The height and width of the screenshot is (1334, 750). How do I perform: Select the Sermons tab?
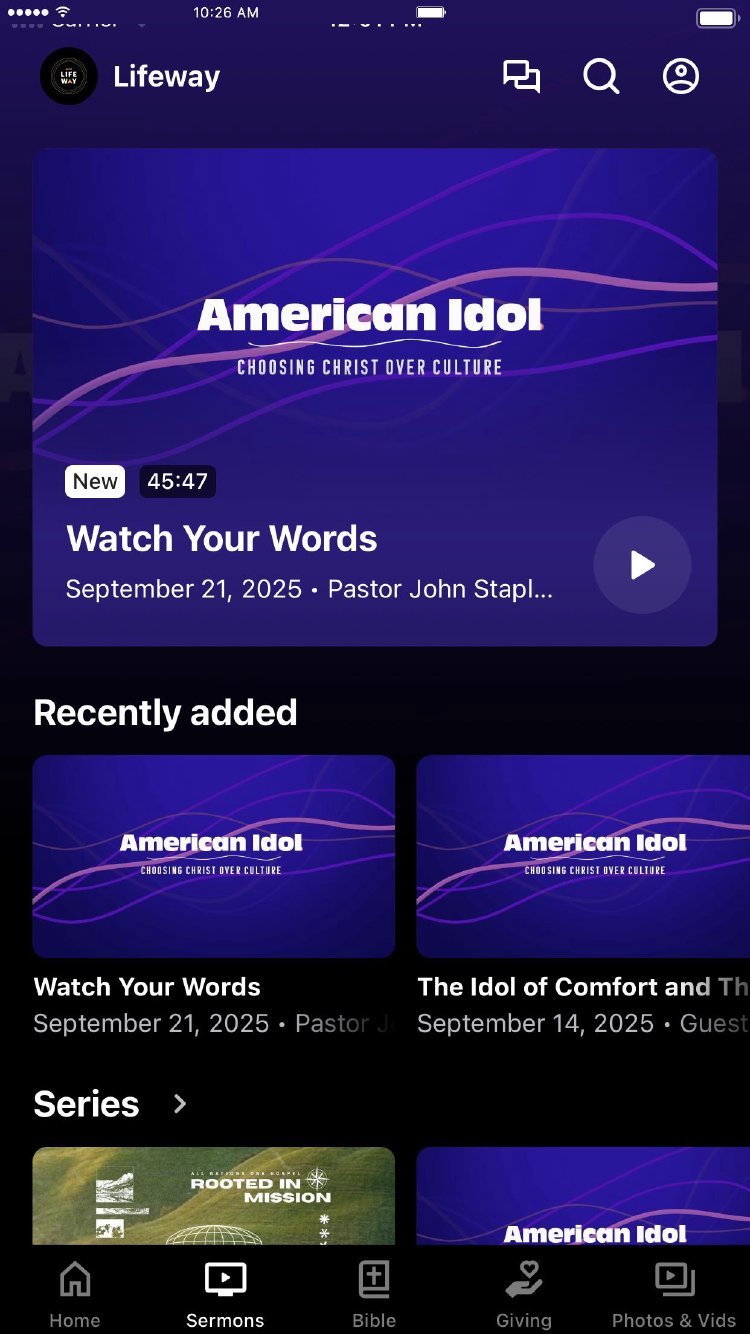click(x=225, y=1293)
